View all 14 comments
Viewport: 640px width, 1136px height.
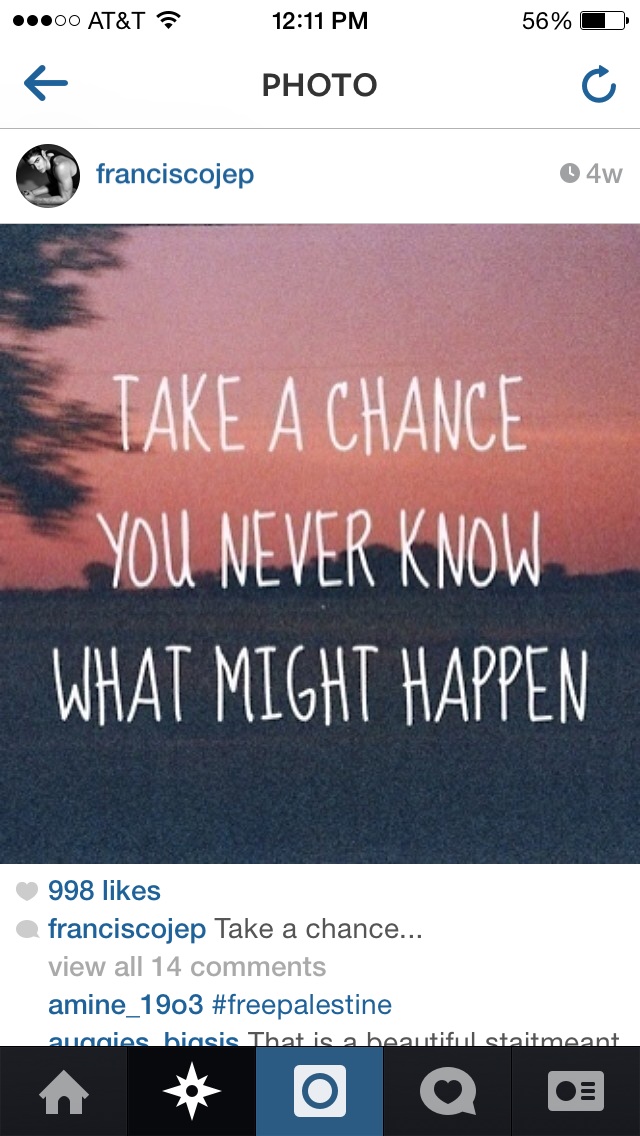[x=187, y=966]
